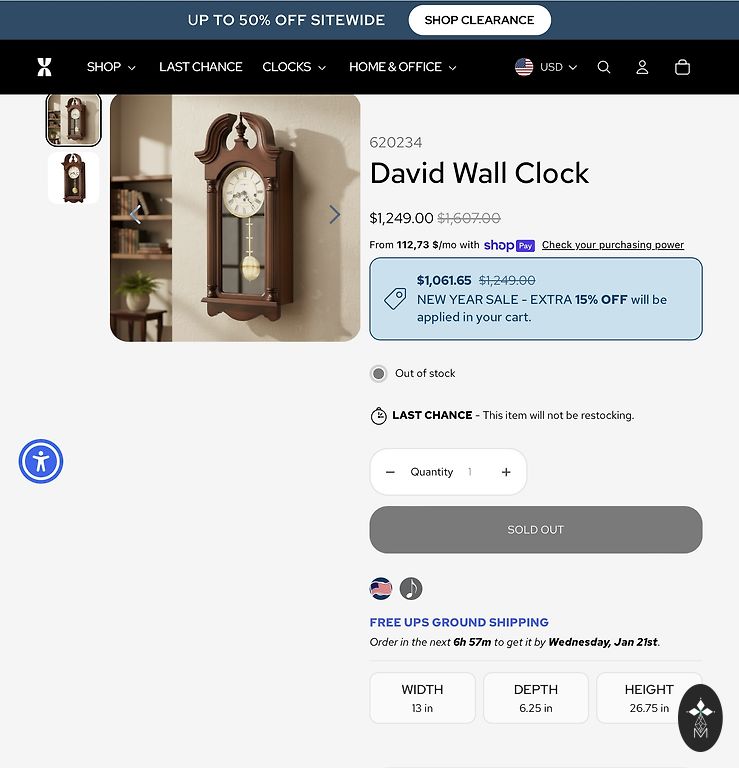
Task: Select the first clock thumbnail
Action: tap(74, 119)
